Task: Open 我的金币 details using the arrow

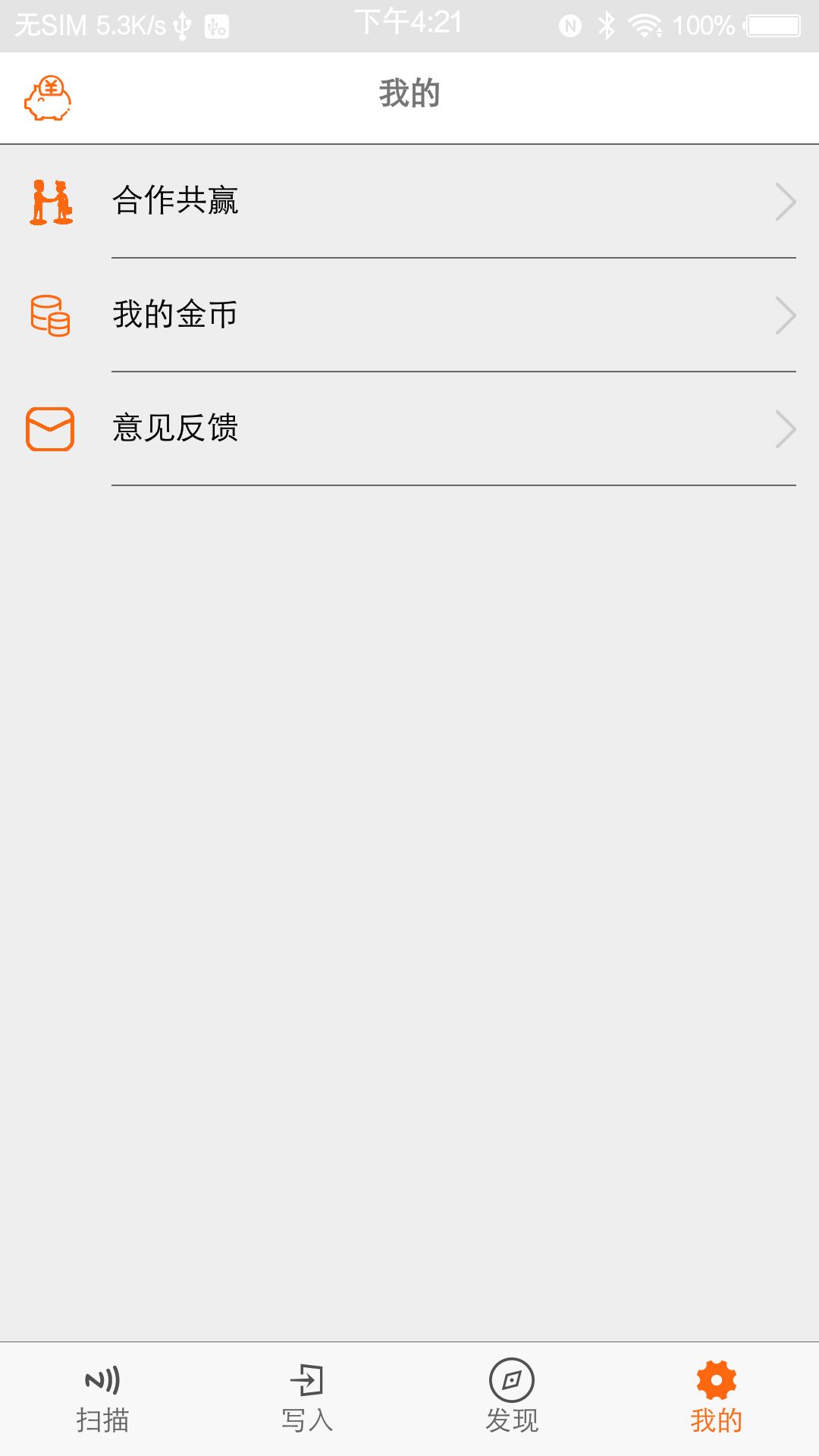Action: click(786, 315)
